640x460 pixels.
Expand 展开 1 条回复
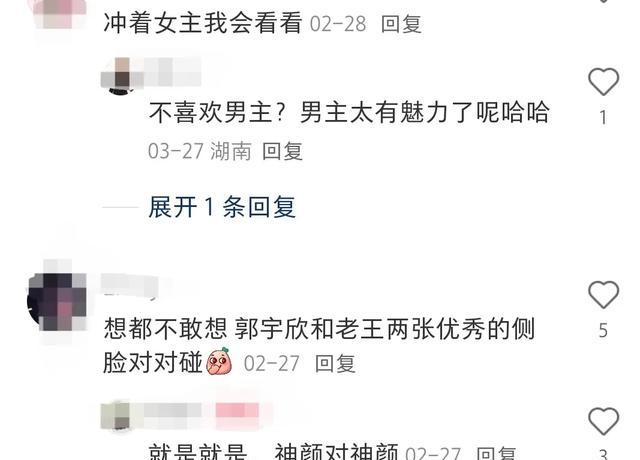222,207
